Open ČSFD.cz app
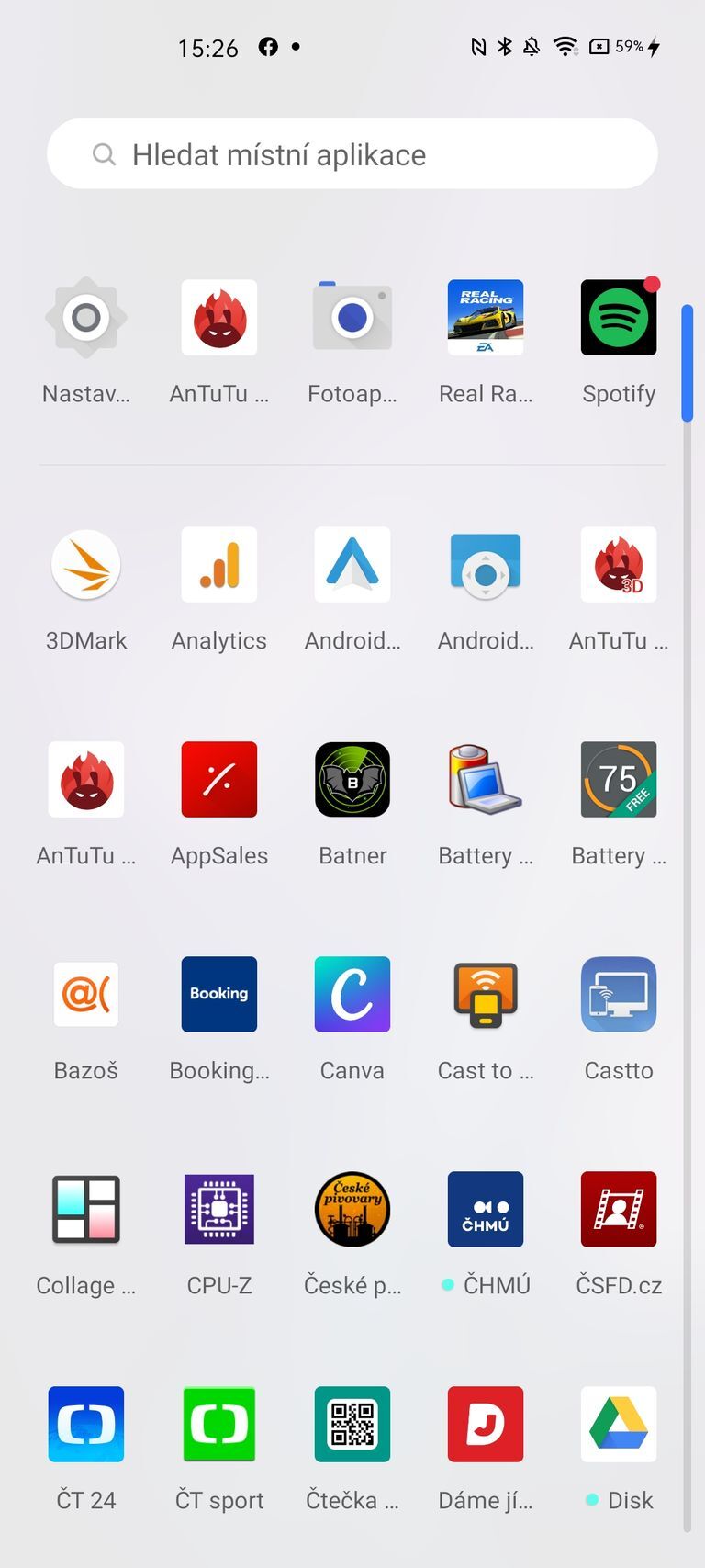 pos(619,1210)
